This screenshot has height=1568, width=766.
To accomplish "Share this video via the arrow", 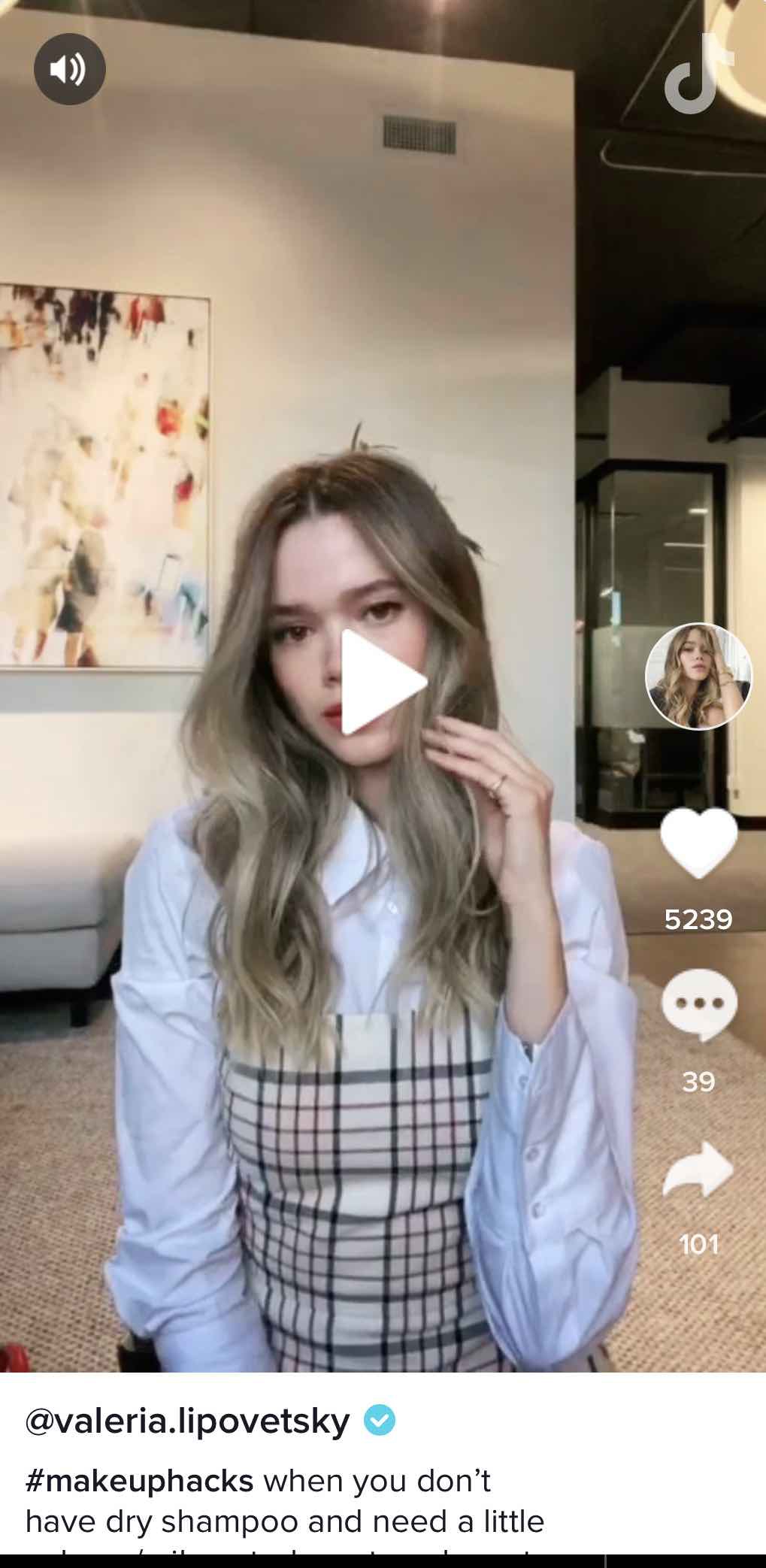I will click(698, 1170).
